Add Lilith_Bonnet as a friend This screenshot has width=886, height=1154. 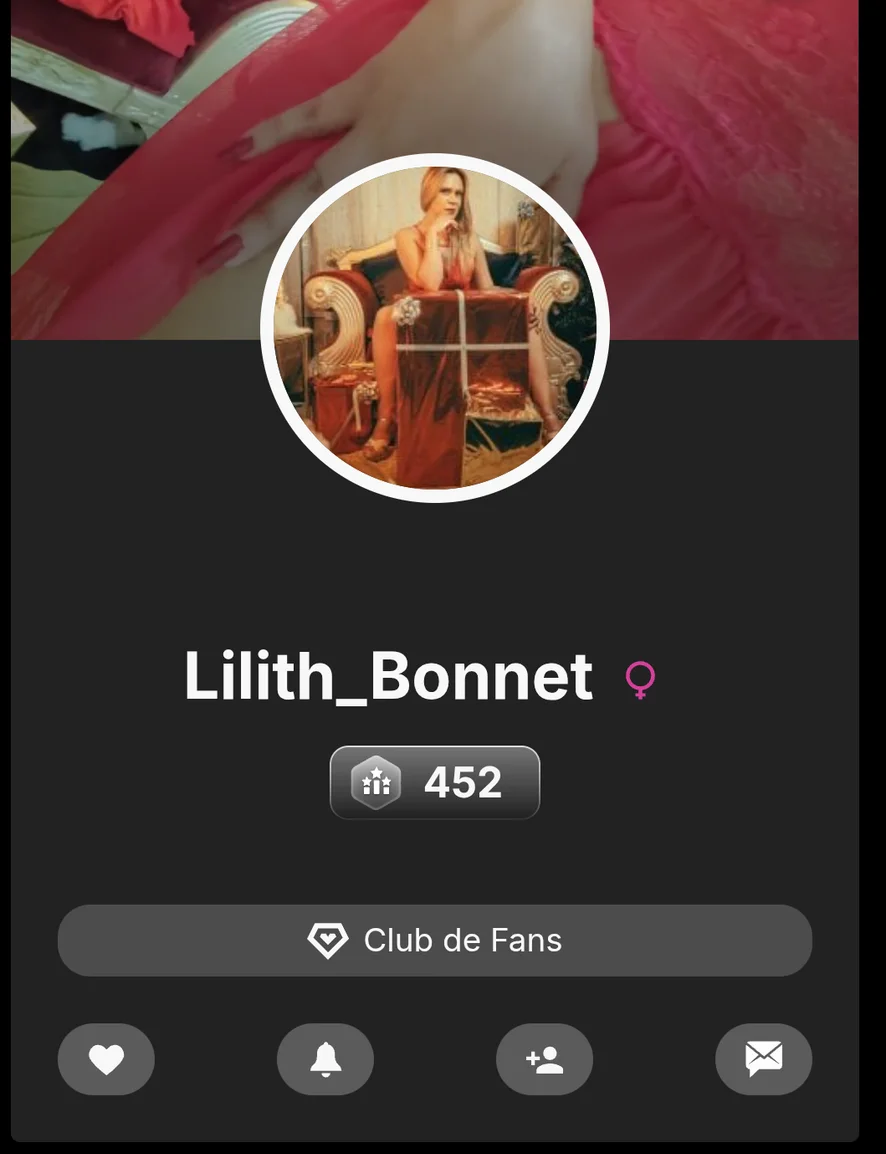click(544, 1059)
